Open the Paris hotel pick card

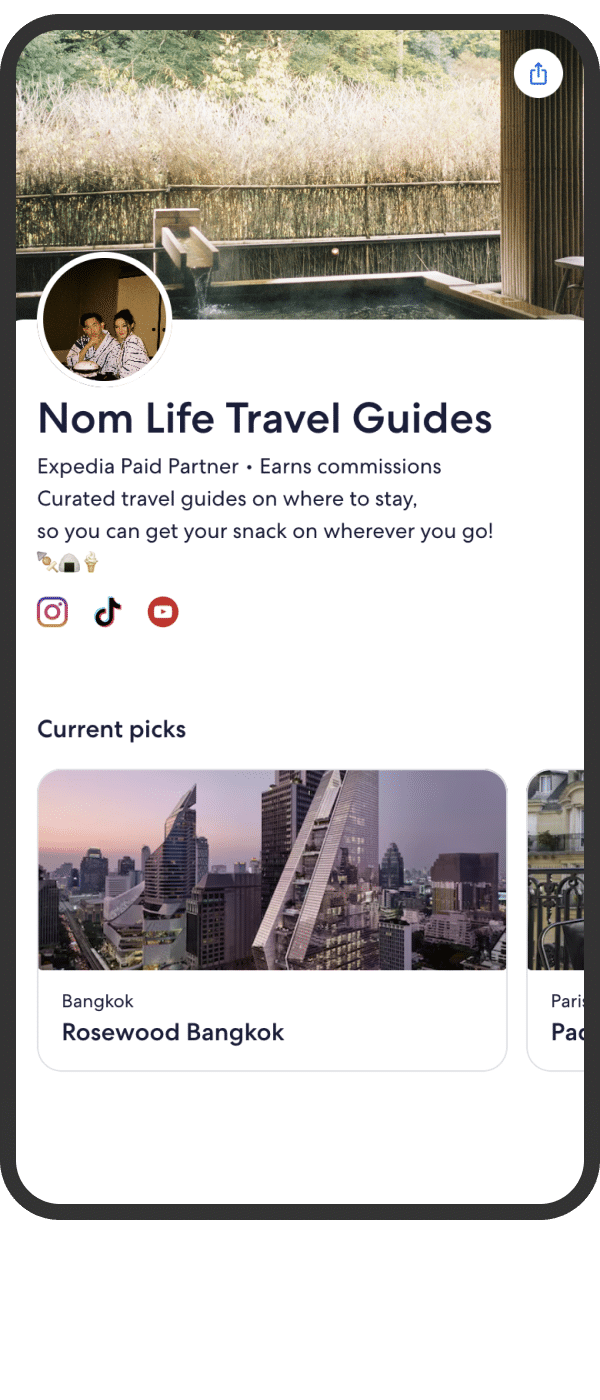pyautogui.click(x=557, y=919)
